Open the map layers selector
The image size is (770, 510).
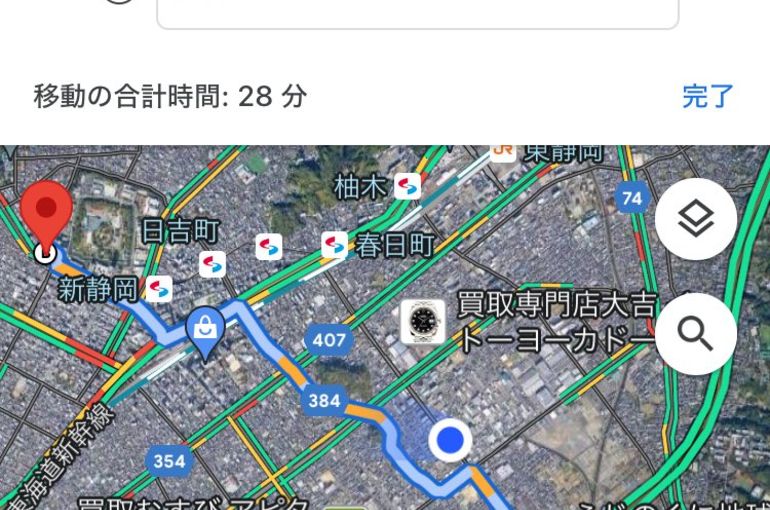pyautogui.click(x=696, y=219)
